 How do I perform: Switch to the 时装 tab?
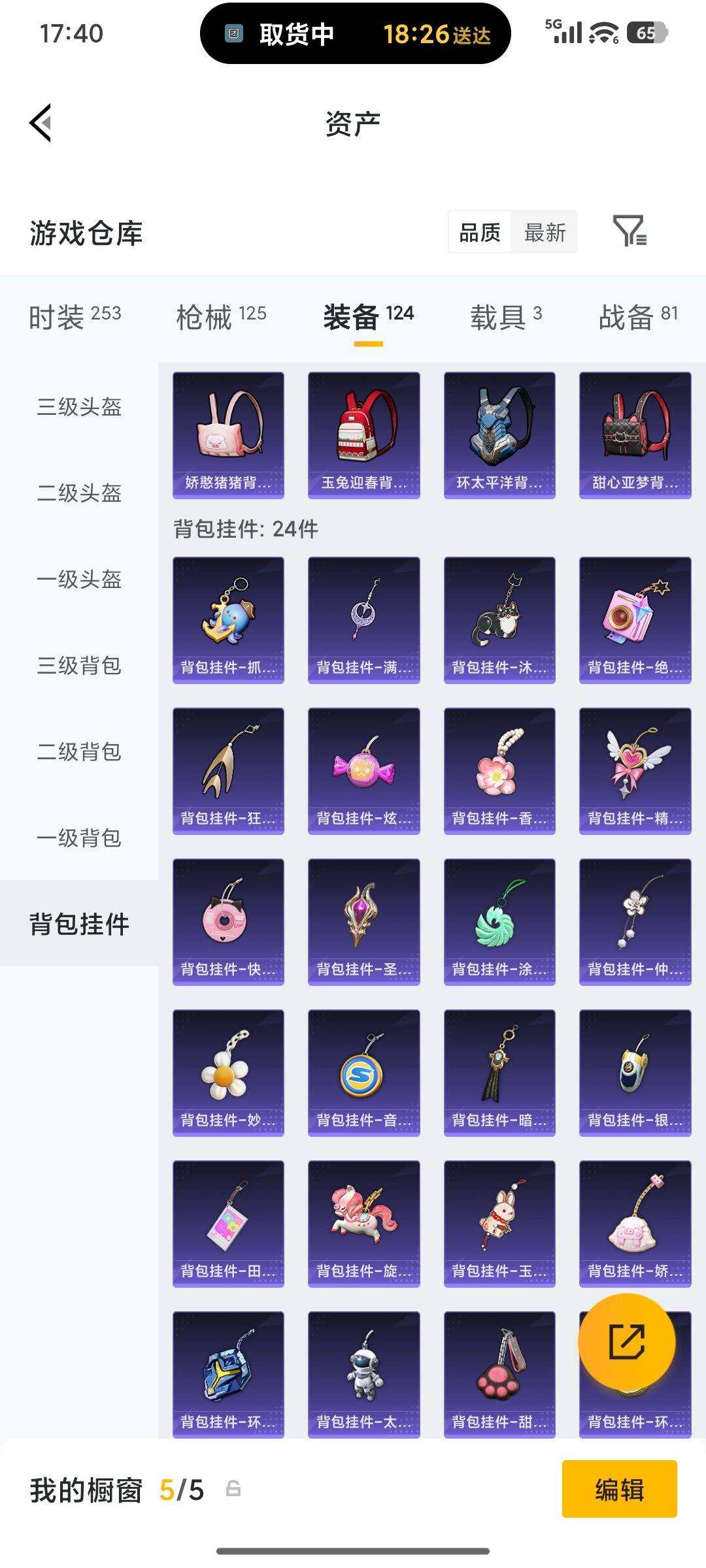(75, 317)
